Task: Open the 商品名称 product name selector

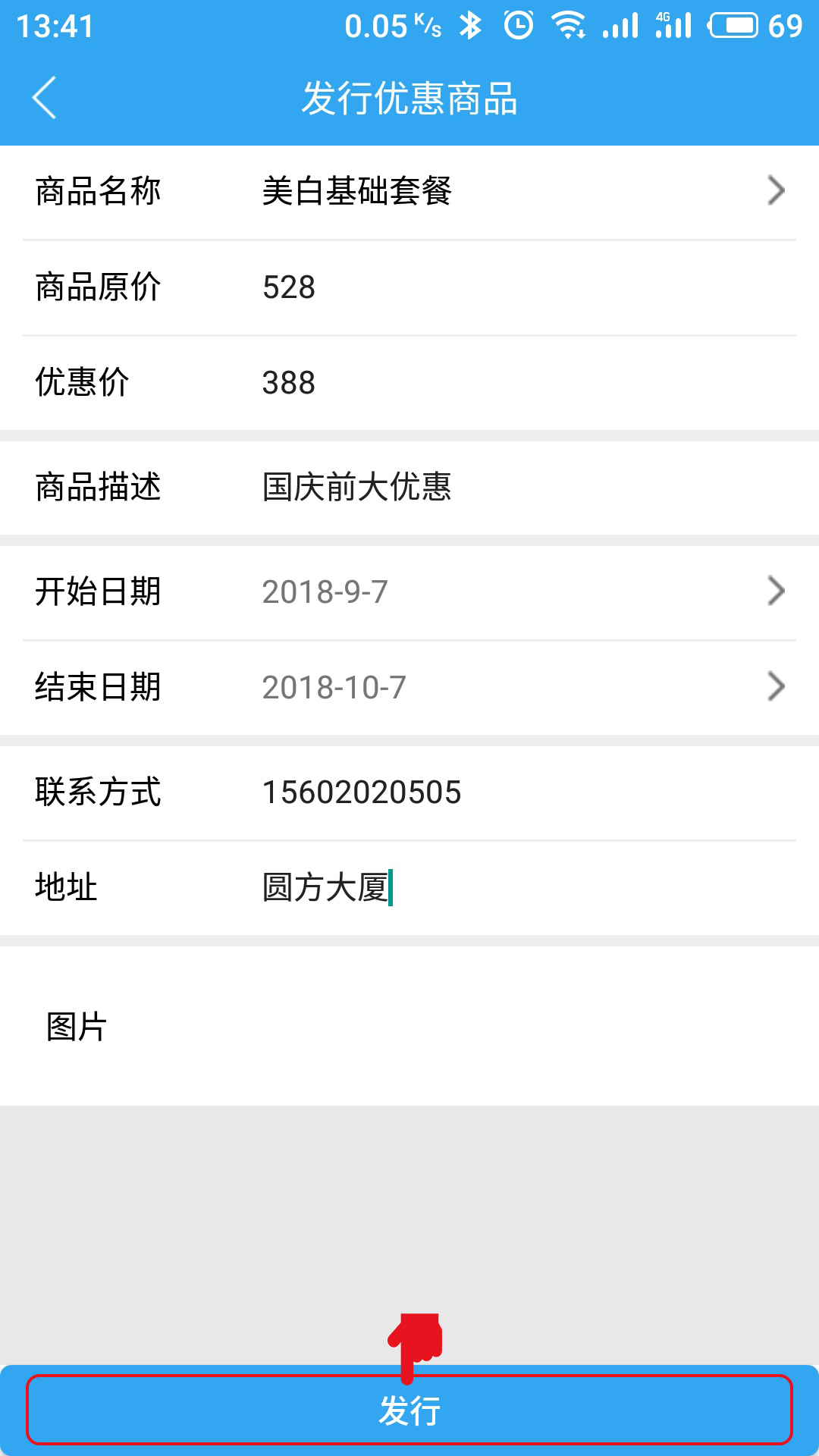Action: tap(409, 192)
